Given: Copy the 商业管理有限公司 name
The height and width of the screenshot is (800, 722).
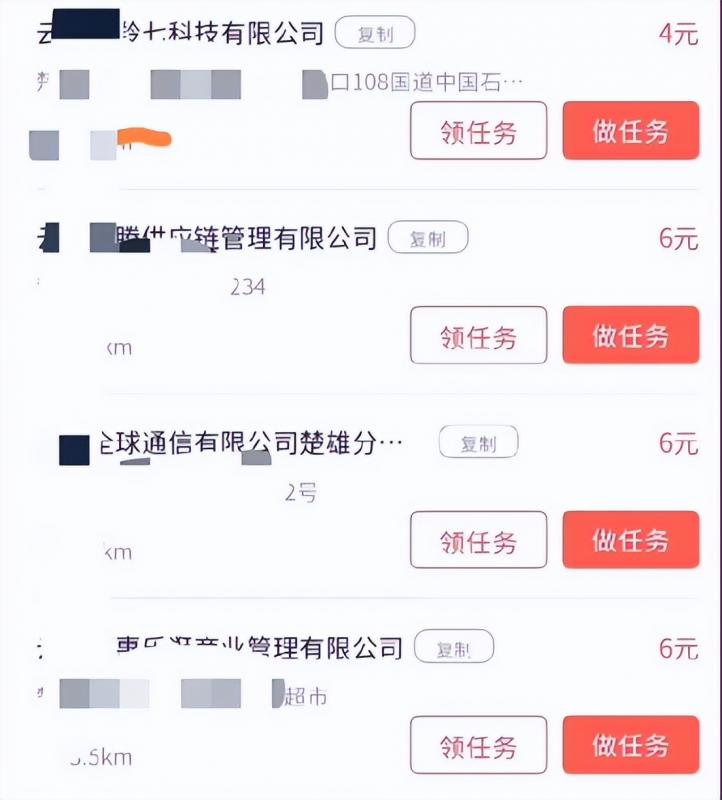Looking at the screenshot, I should click(x=454, y=645).
